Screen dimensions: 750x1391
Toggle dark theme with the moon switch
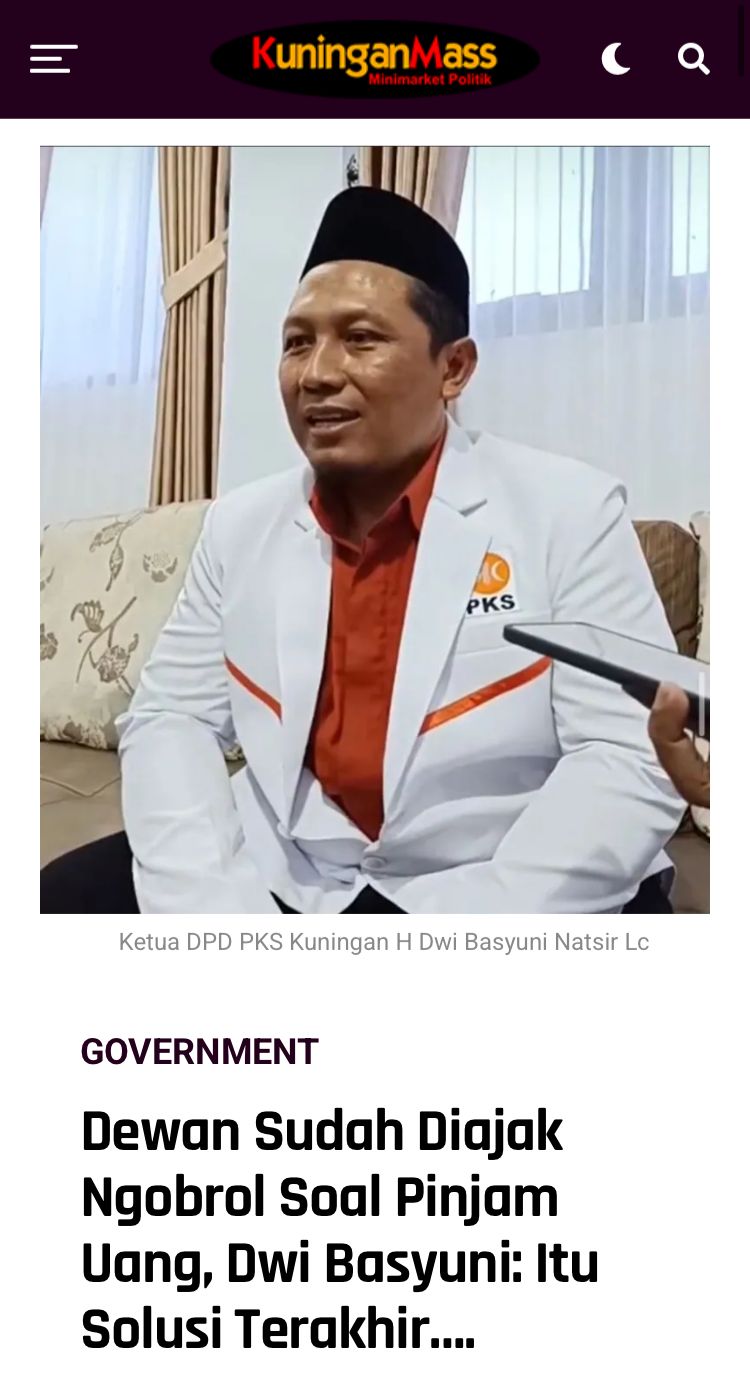coord(616,59)
